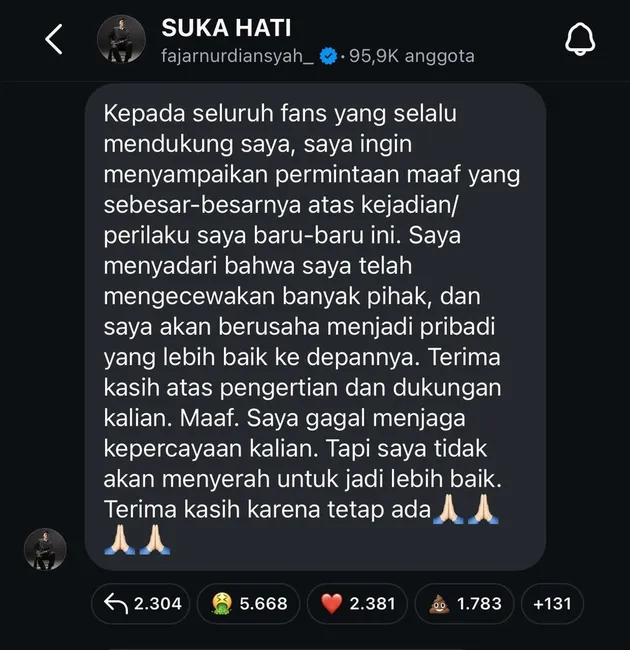
Task: Tap the poop emoji reaction
Action: tap(465, 604)
